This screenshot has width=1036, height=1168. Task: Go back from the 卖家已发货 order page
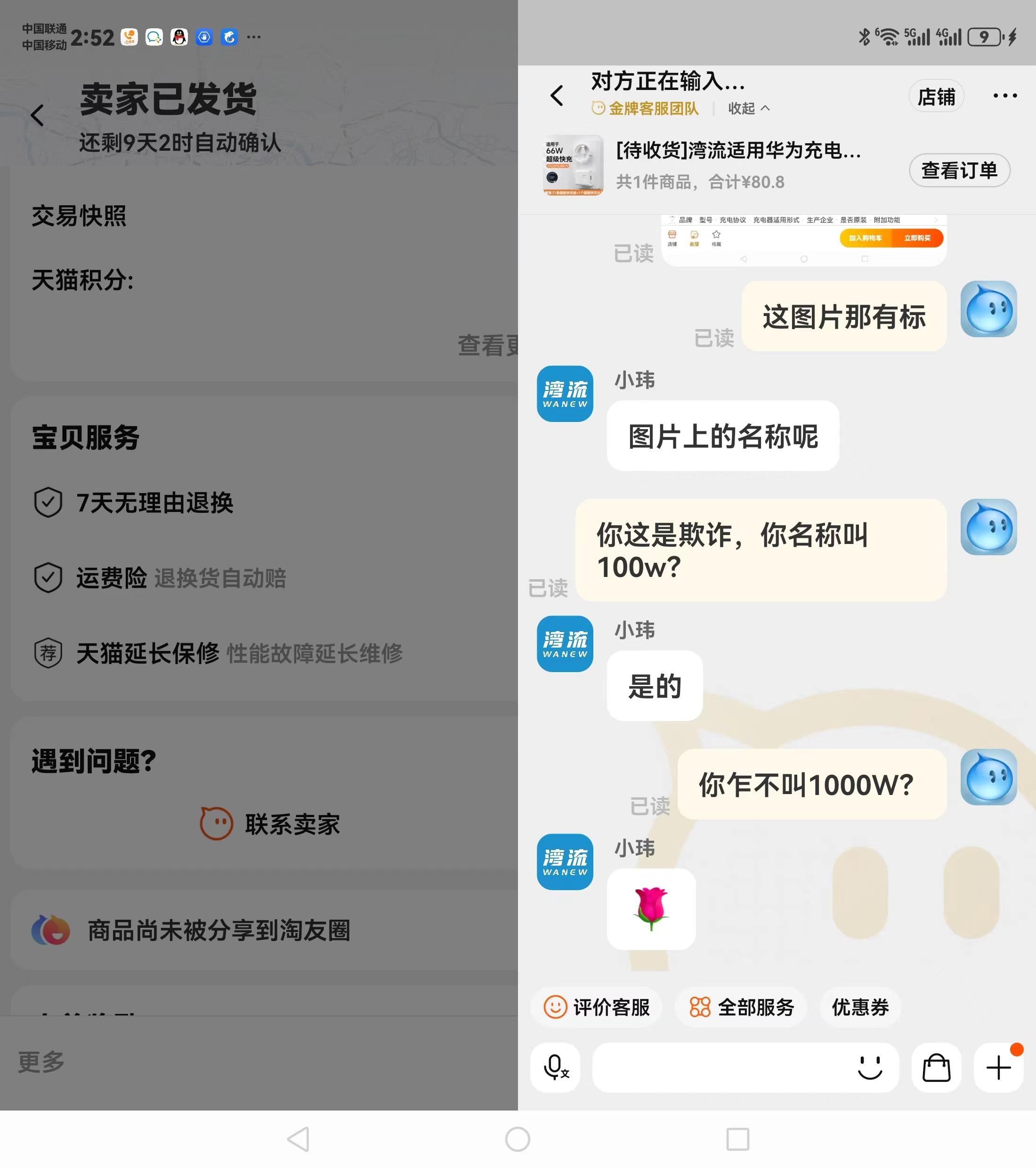pos(37,115)
